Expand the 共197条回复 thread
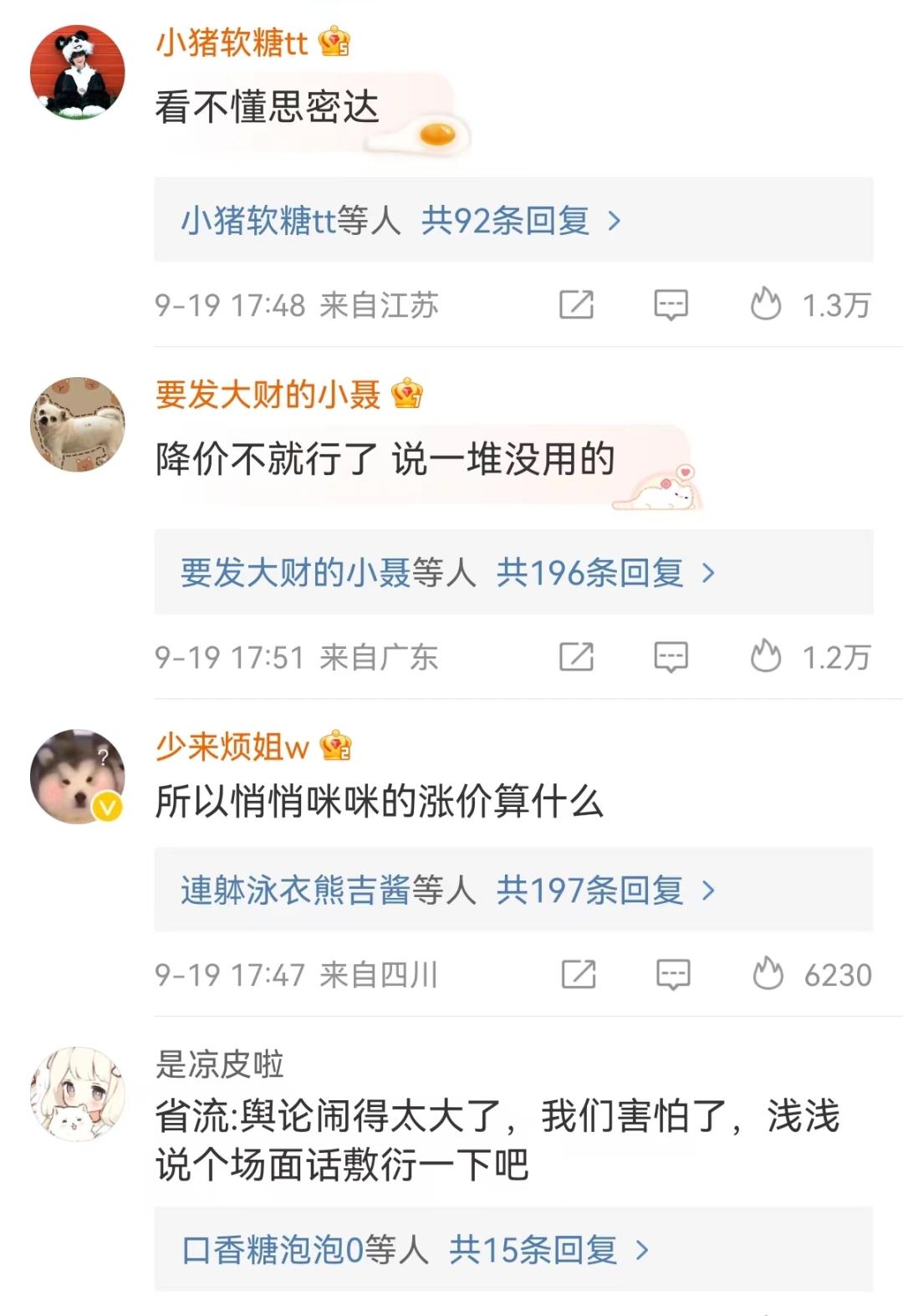903x1316 pixels. (x=606, y=890)
